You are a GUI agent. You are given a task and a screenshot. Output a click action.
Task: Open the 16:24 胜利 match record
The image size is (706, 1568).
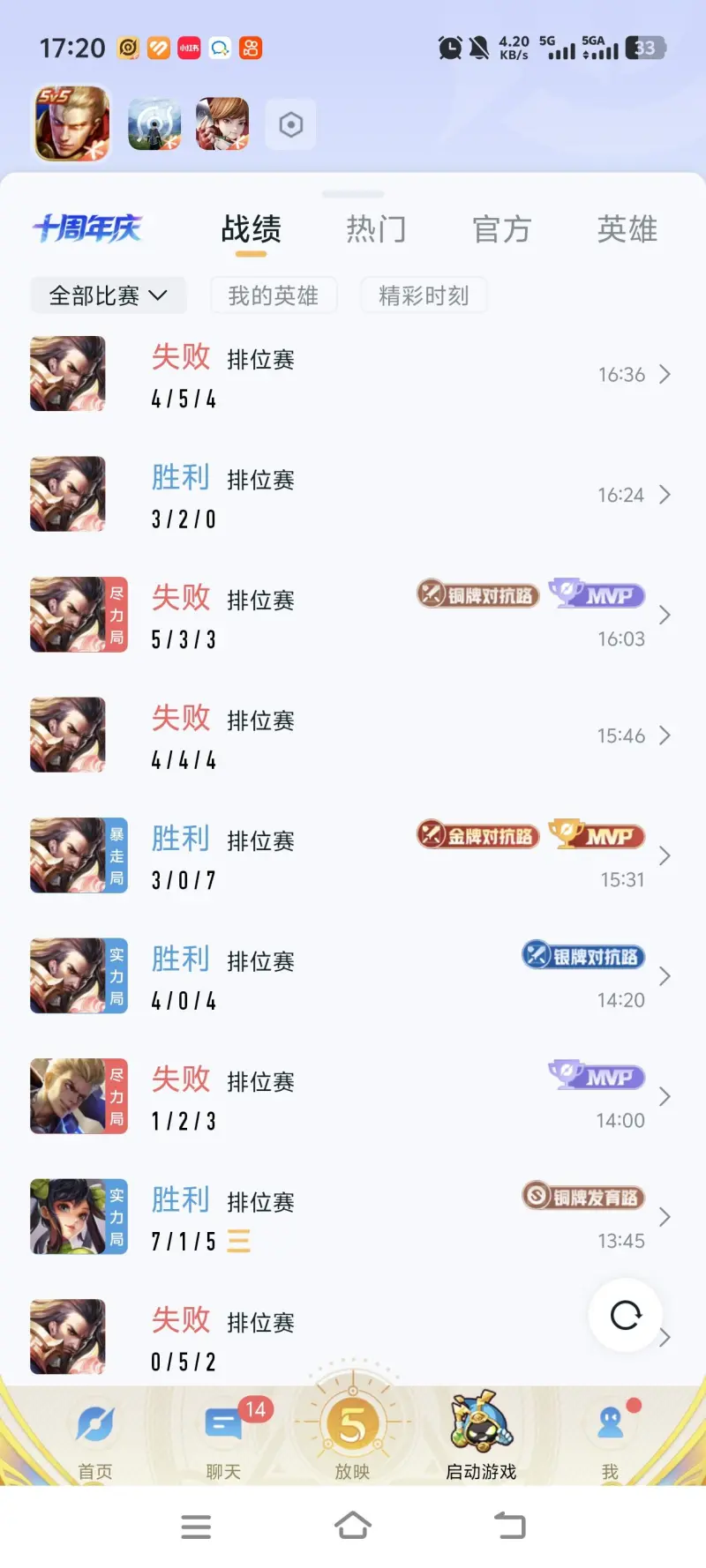point(353,495)
